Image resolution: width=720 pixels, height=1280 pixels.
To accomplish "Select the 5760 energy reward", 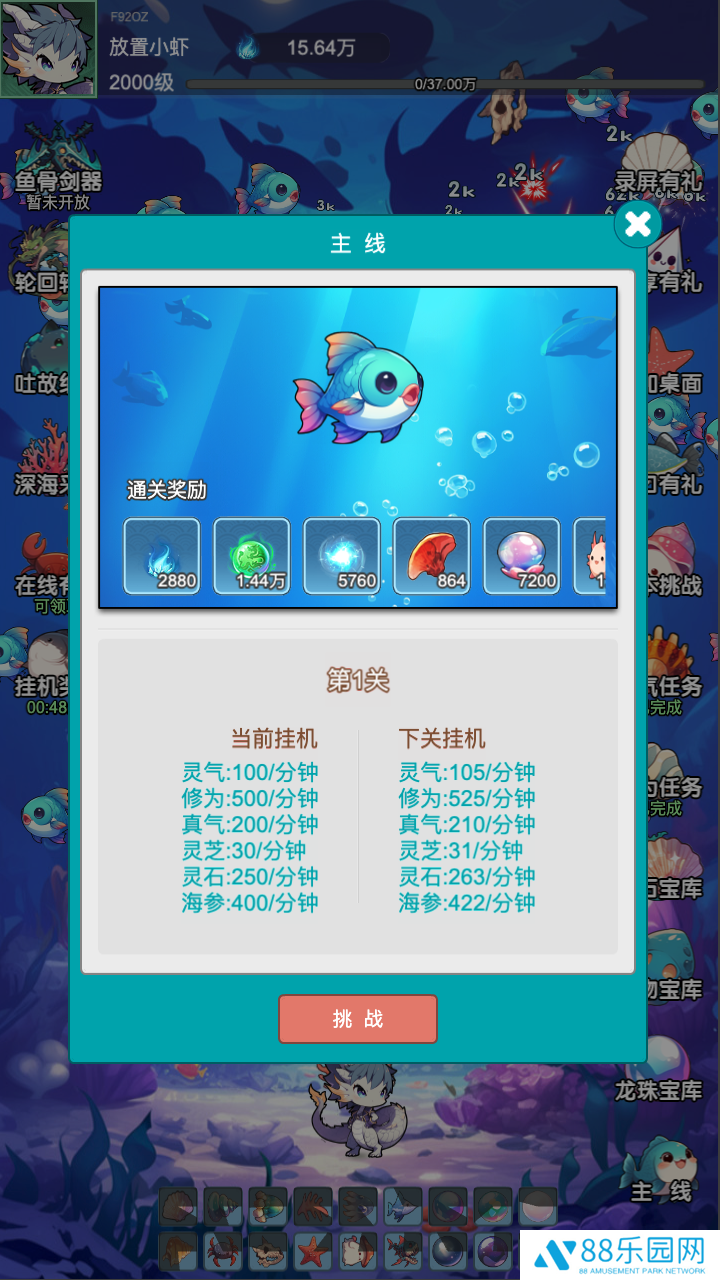I will coord(342,556).
